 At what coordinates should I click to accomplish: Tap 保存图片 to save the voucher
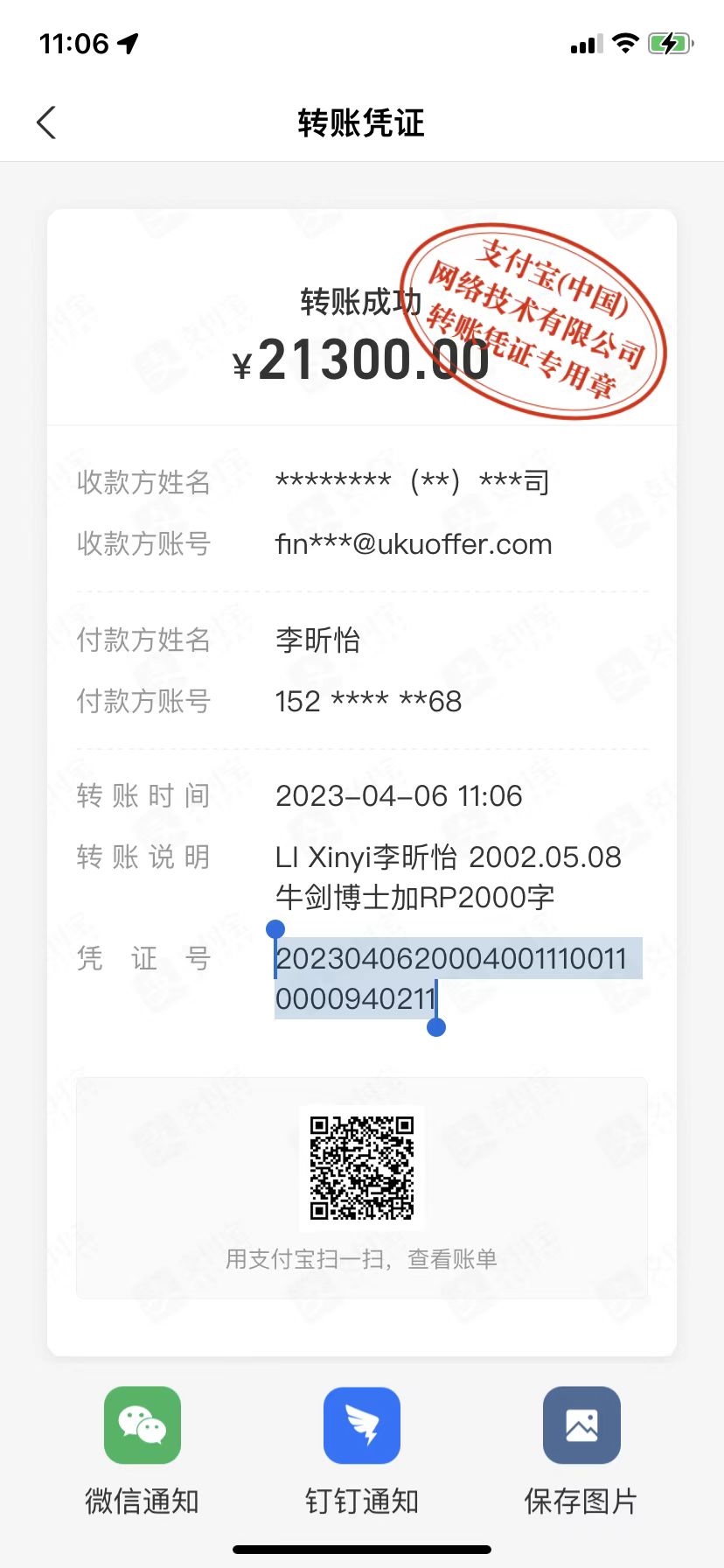pos(581,1425)
